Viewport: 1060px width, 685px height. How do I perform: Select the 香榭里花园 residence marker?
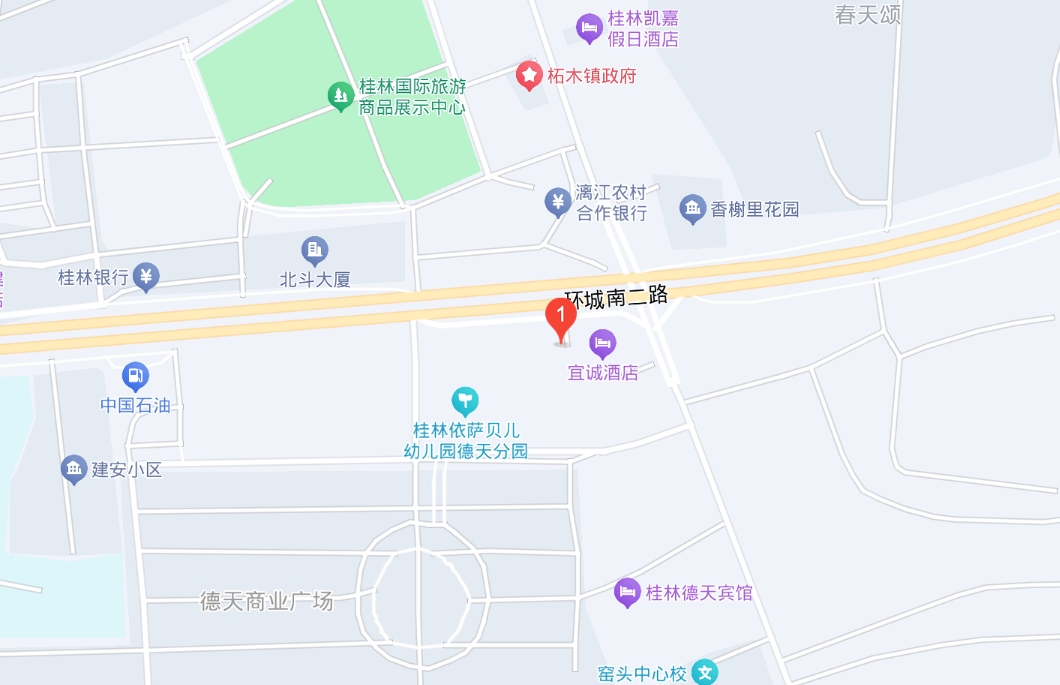(692, 210)
